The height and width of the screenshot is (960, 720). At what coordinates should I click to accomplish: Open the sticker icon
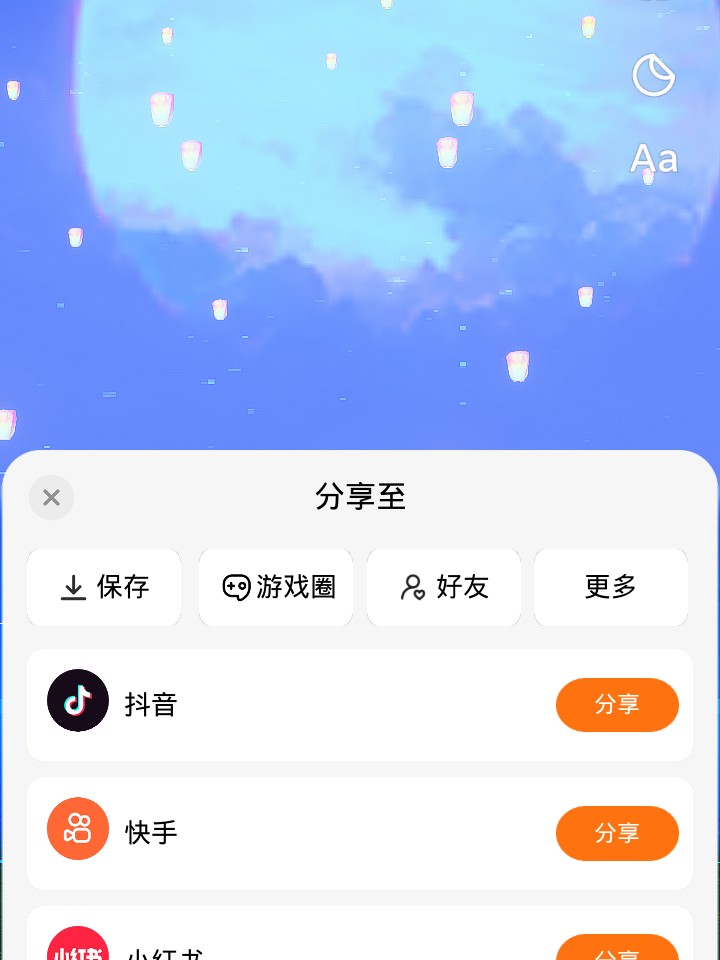coord(654,75)
